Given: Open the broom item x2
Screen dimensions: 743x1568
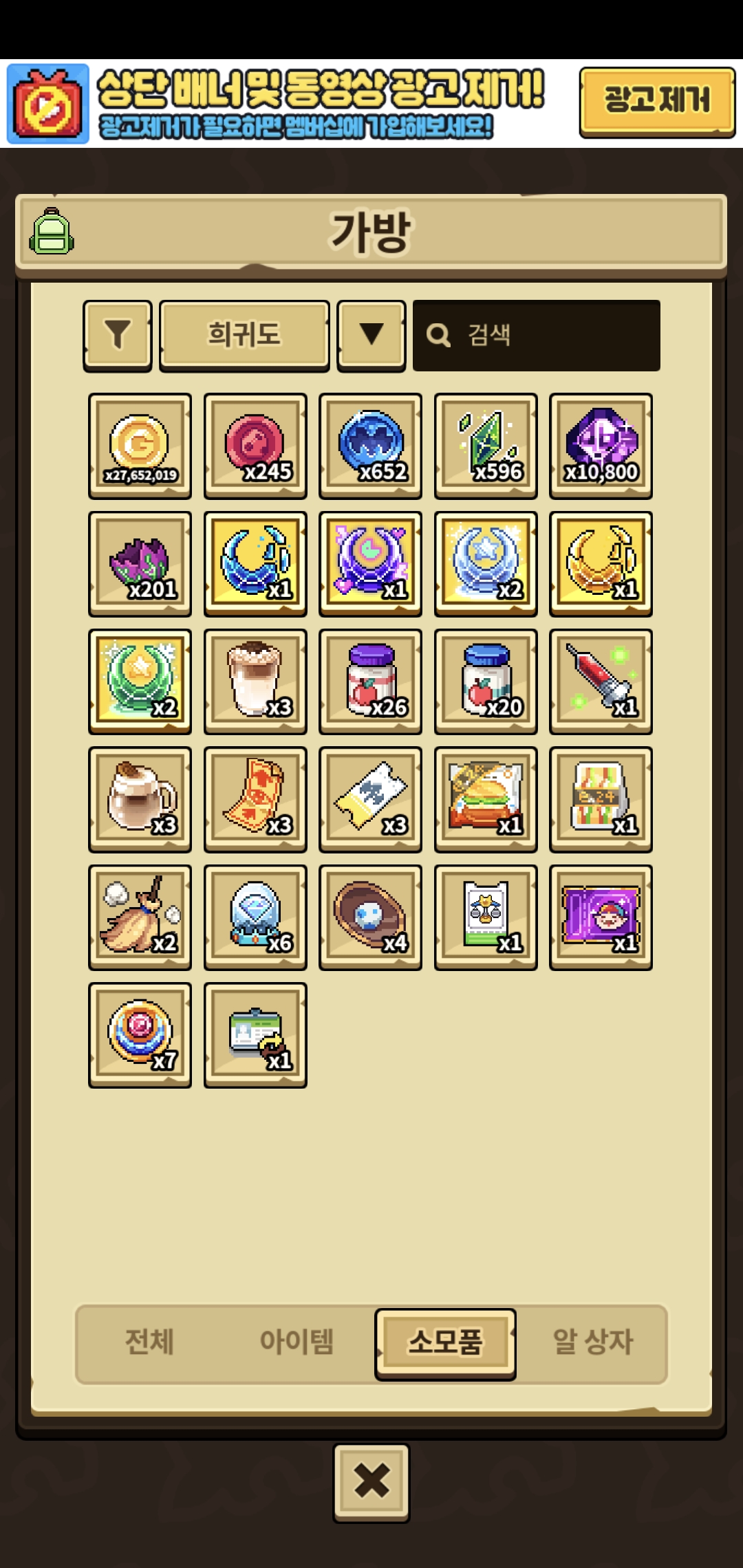Looking at the screenshot, I should click(140, 917).
